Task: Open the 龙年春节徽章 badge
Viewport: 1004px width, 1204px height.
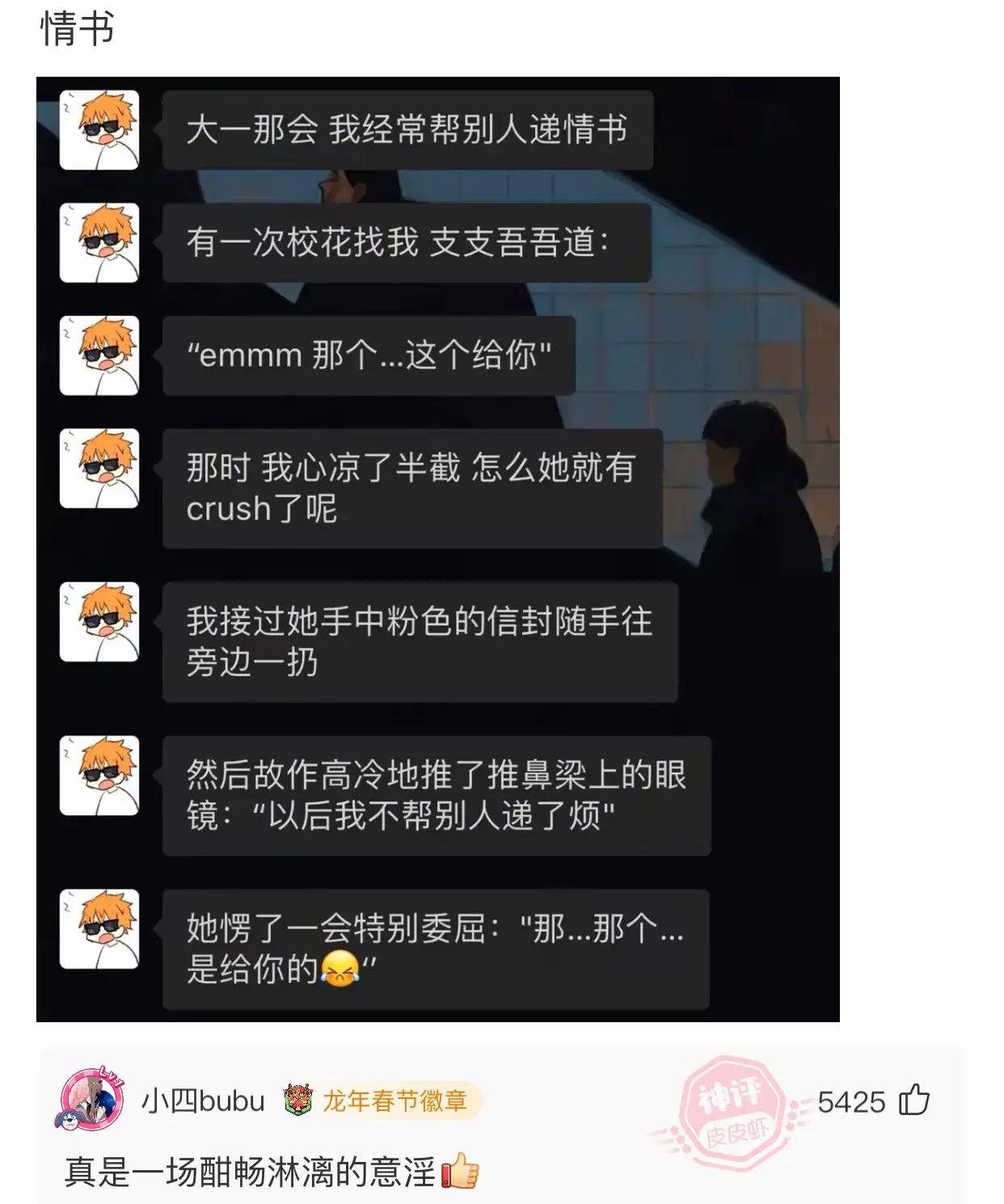Action: (x=382, y=1101)
